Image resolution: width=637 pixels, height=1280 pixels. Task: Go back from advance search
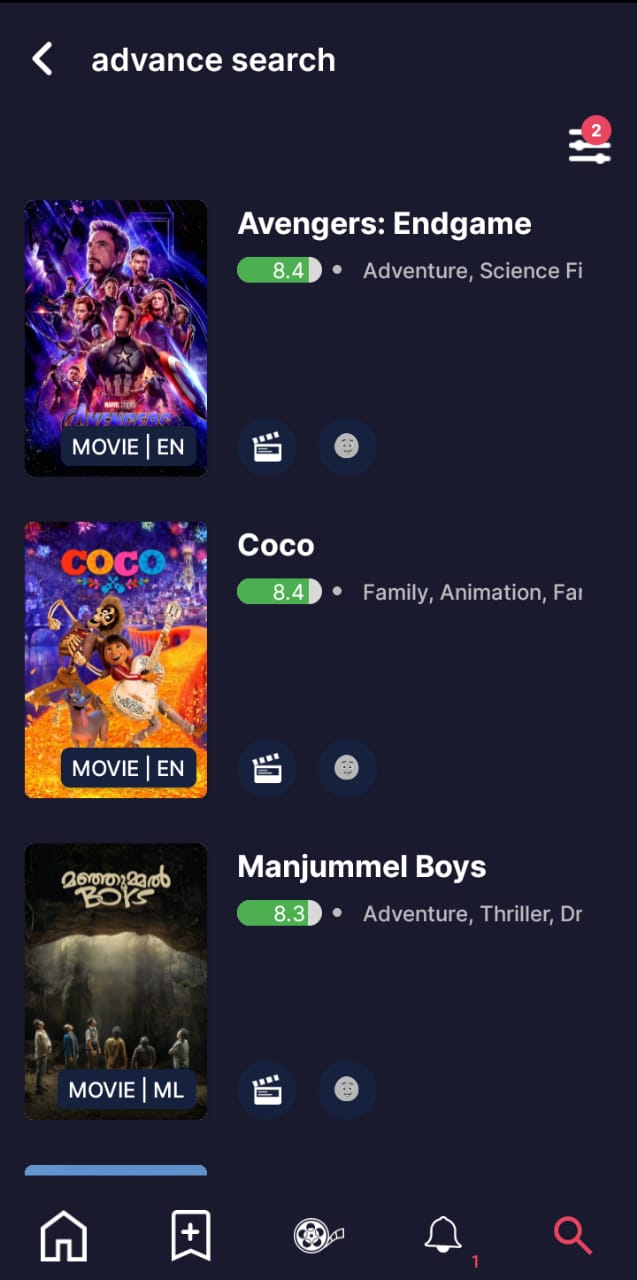pos(42,60)
